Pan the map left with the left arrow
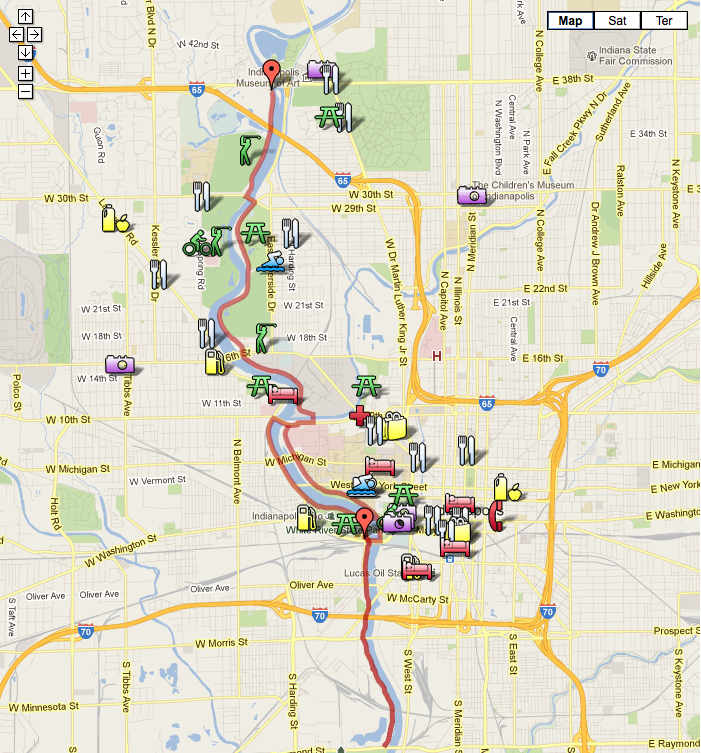 click(16, 34)
